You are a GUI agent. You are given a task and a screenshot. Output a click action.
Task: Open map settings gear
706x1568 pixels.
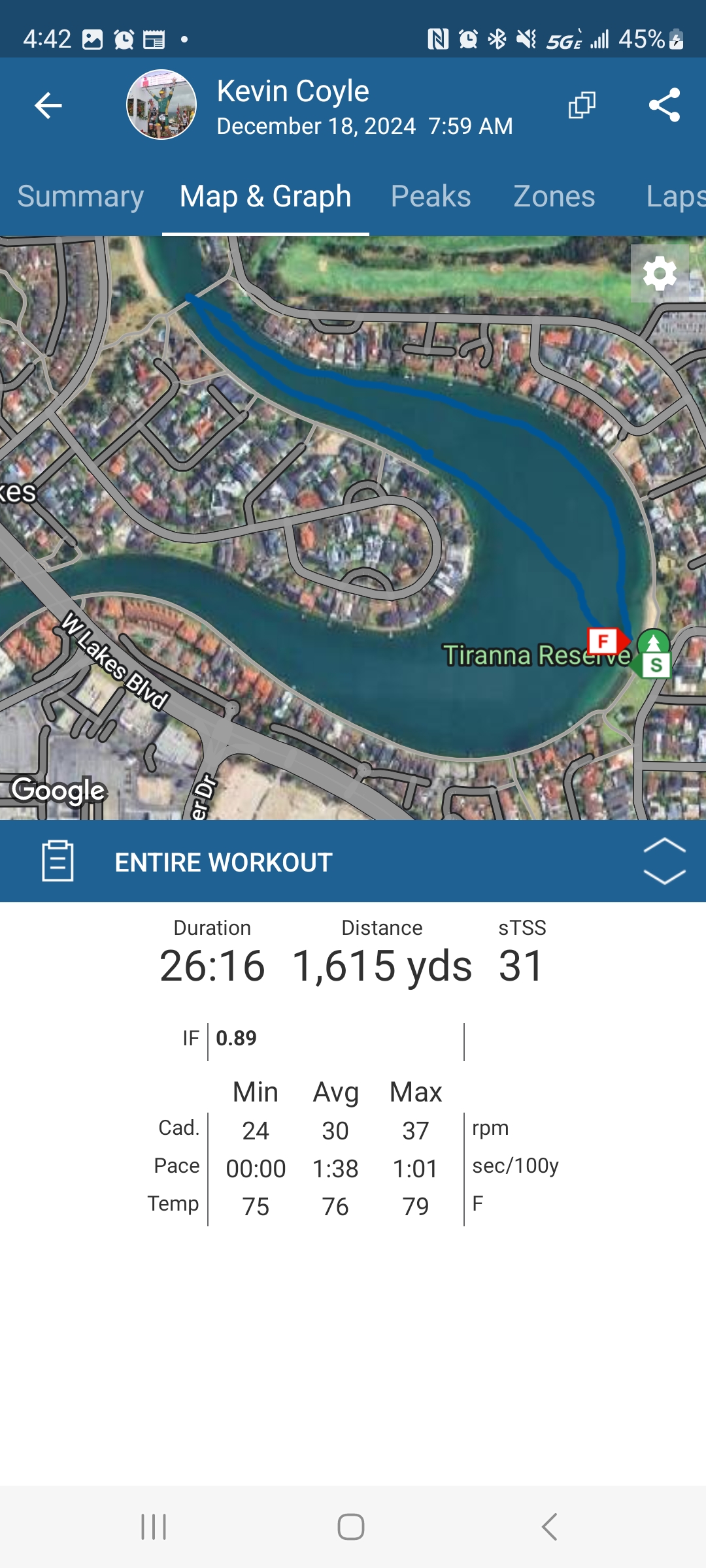(x=660, y=273)
